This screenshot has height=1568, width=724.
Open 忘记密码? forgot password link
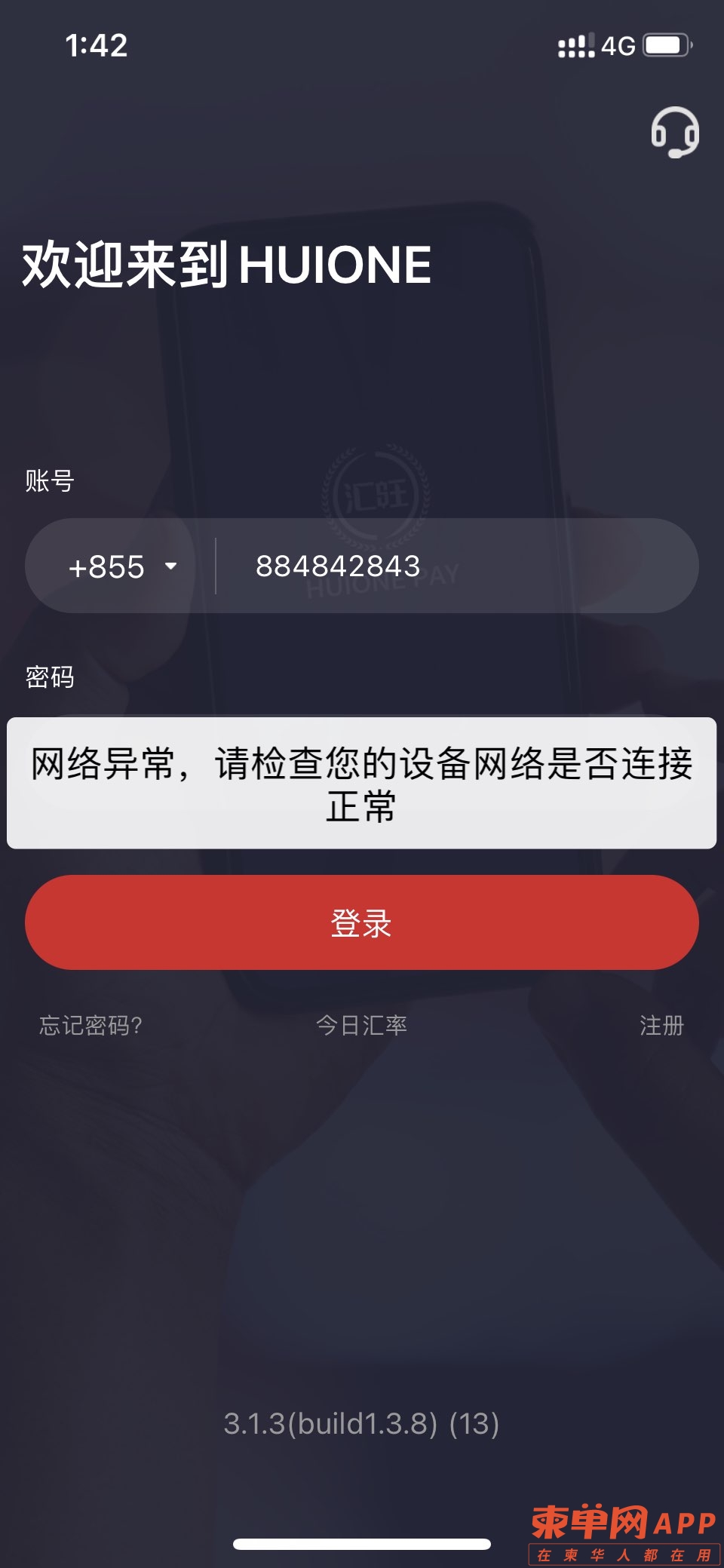[x=90, y=1026]
